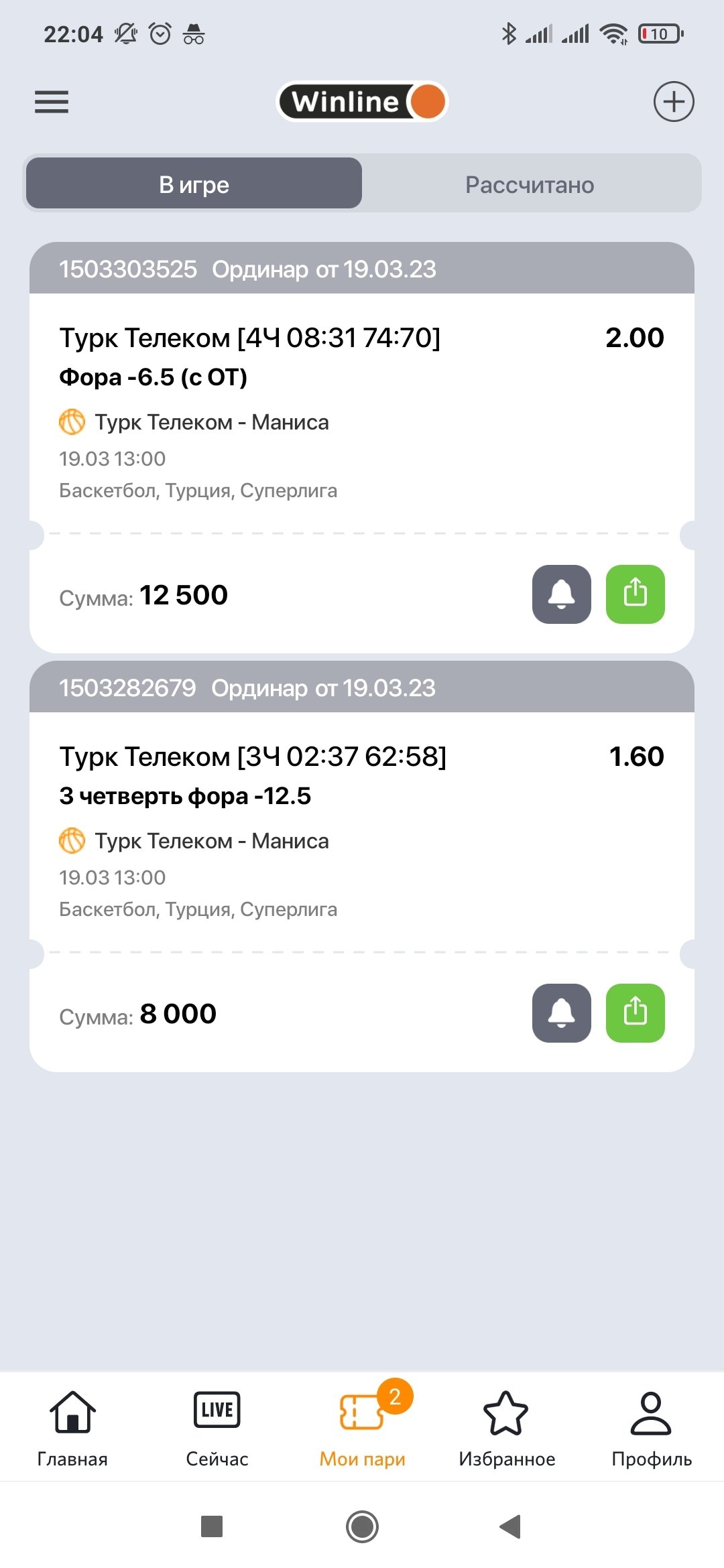Enable notifications for the 12 500 bet
724x1568 pixels.
pyautogui.click(x=561, y=594)
